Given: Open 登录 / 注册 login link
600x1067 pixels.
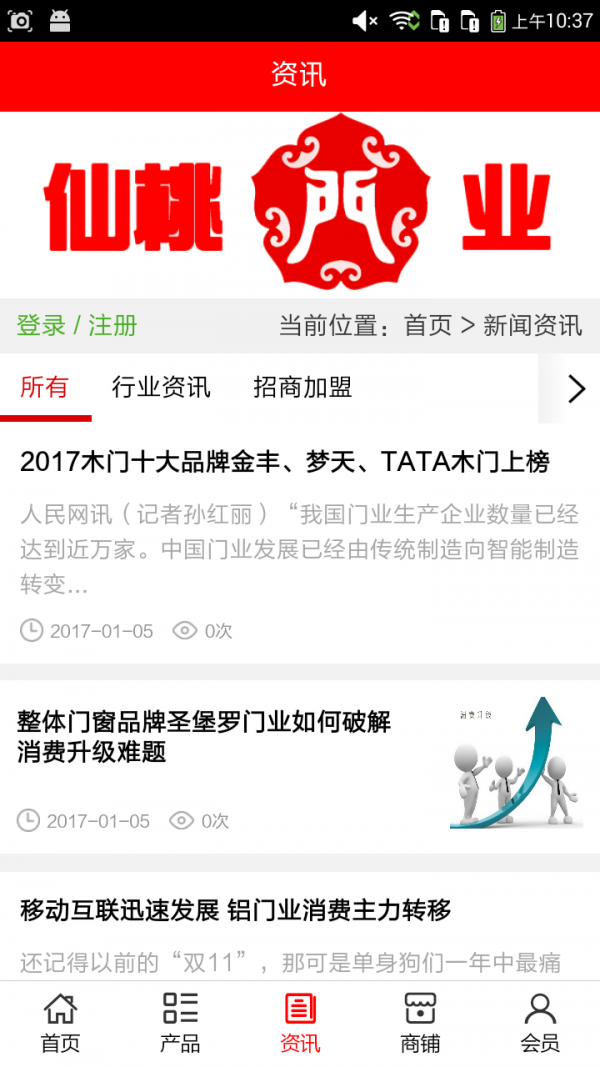Looking at the screenshot, I should (77, 325).
